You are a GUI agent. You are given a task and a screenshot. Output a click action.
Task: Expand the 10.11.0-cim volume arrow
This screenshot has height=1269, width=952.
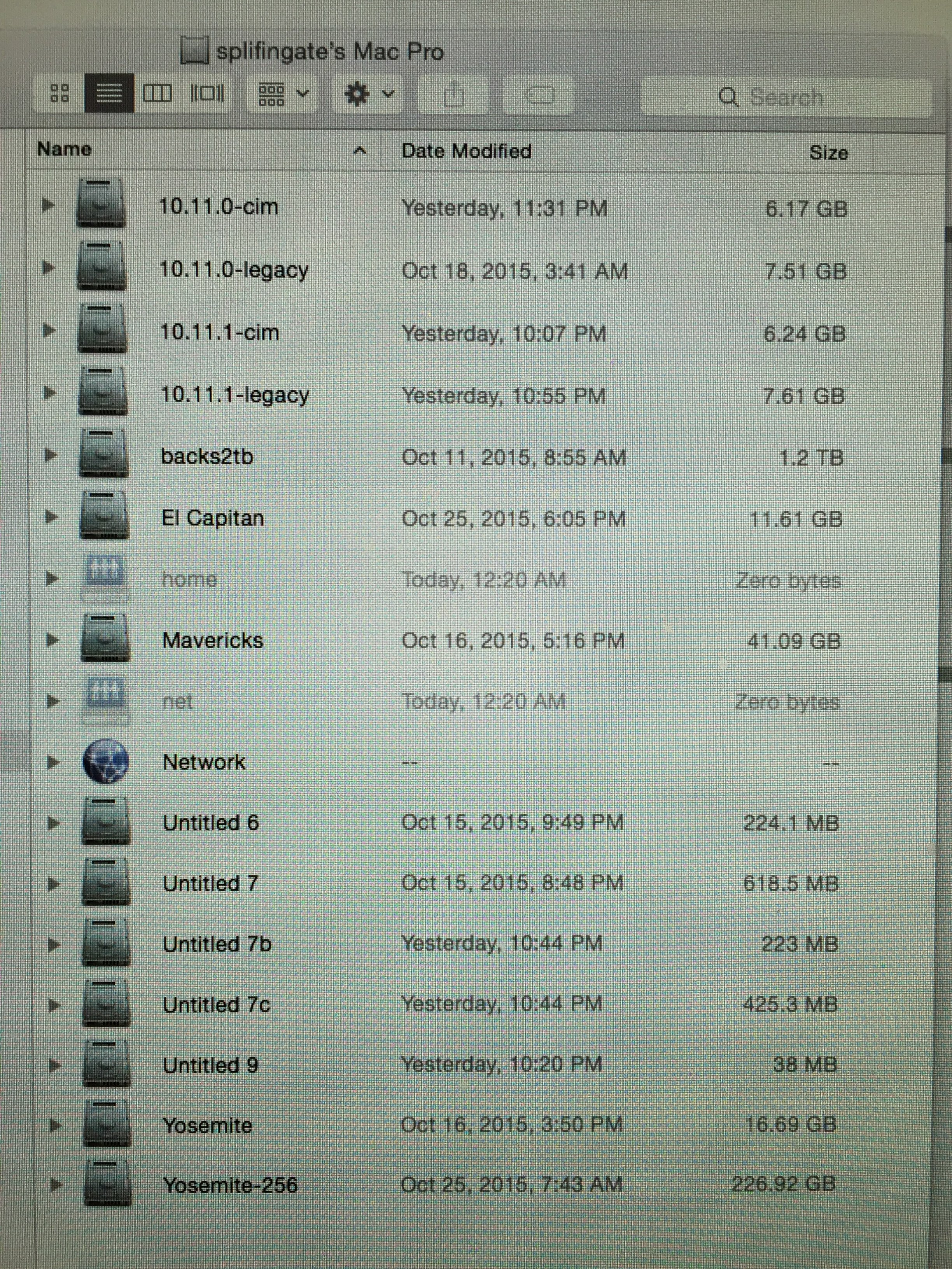coord(49,205)
